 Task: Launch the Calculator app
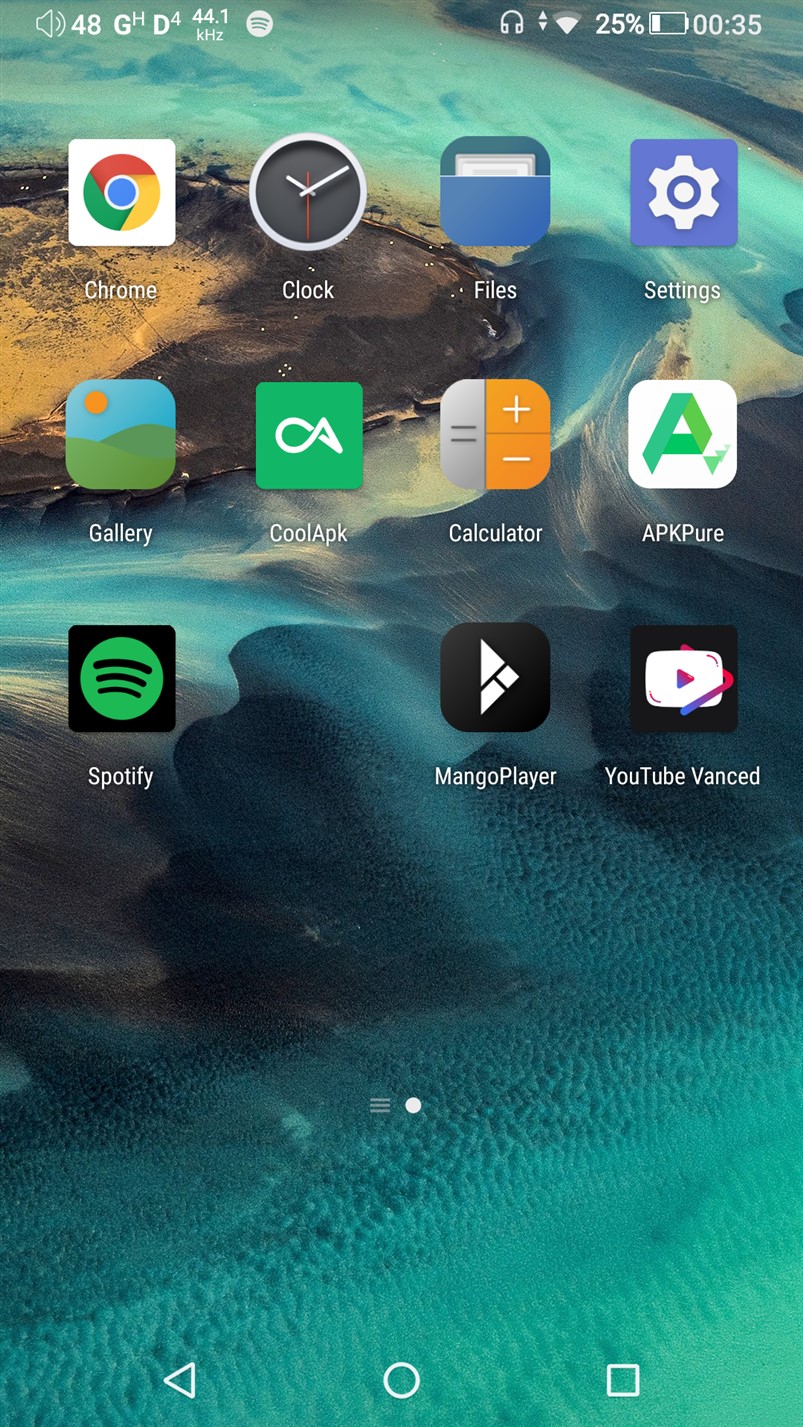coord(495,435)
